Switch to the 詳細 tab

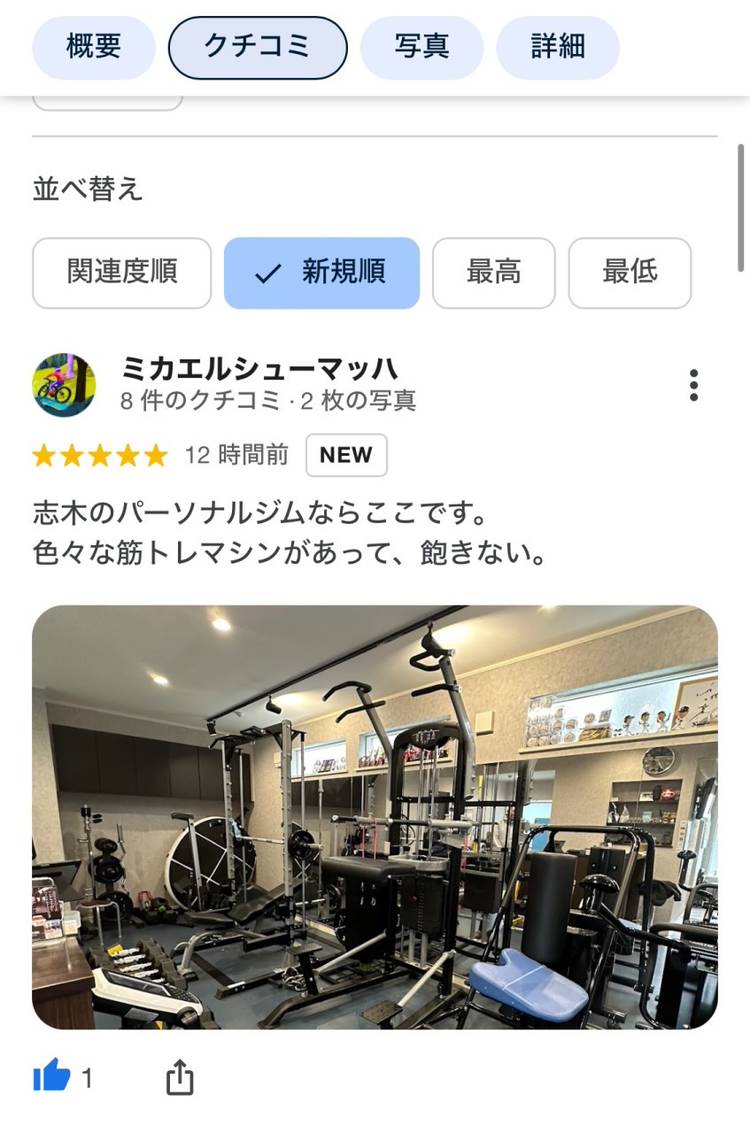click(x=557, y=47)
